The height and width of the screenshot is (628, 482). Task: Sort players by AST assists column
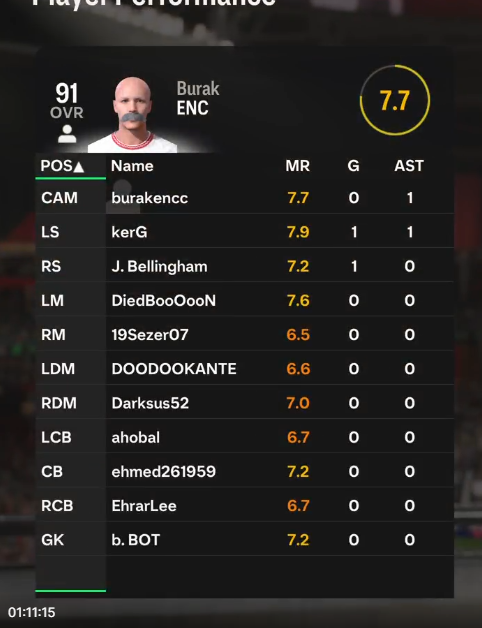(x=409, y=166)
